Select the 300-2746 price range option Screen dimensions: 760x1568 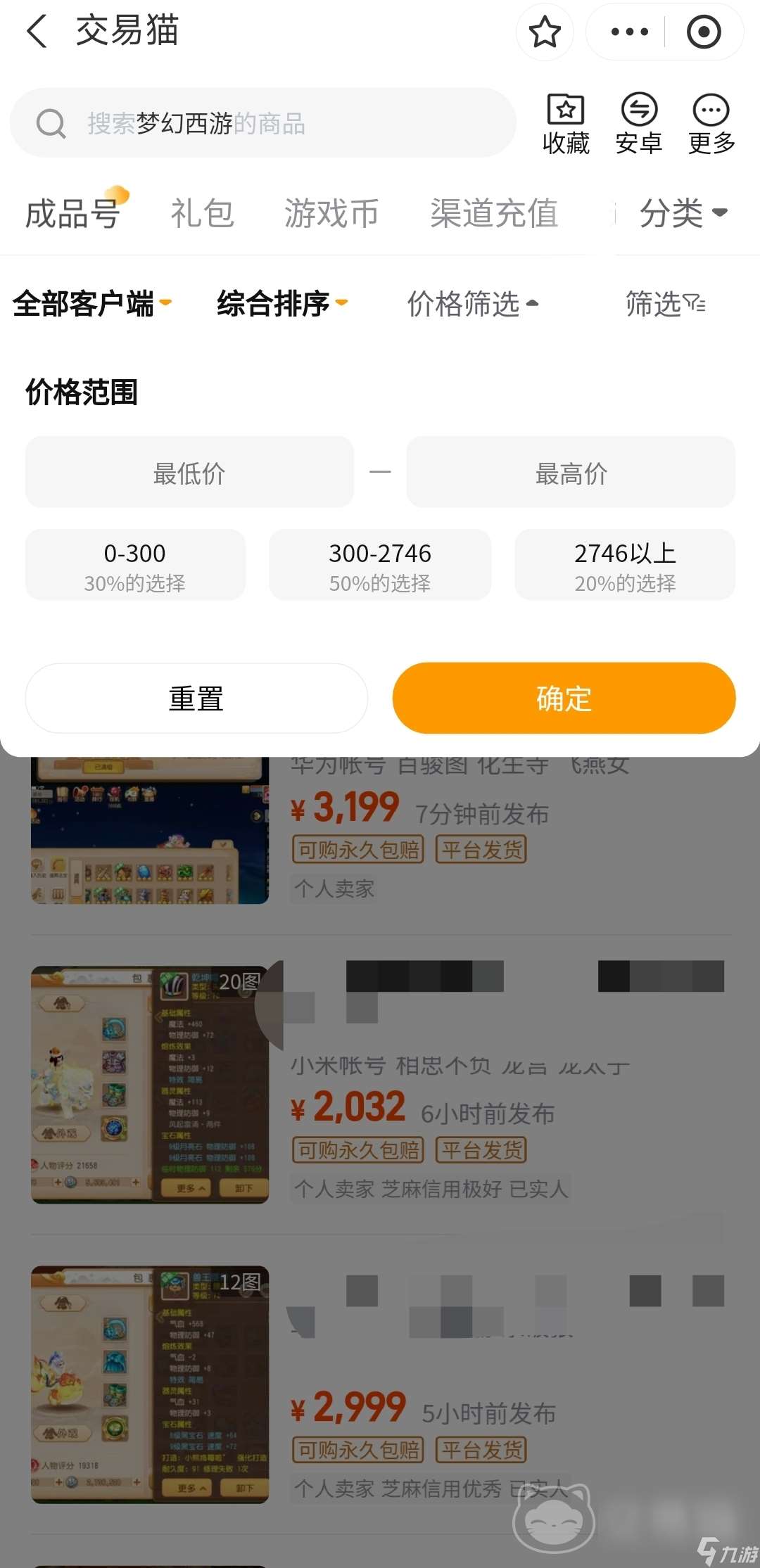[x=380, y=564]
